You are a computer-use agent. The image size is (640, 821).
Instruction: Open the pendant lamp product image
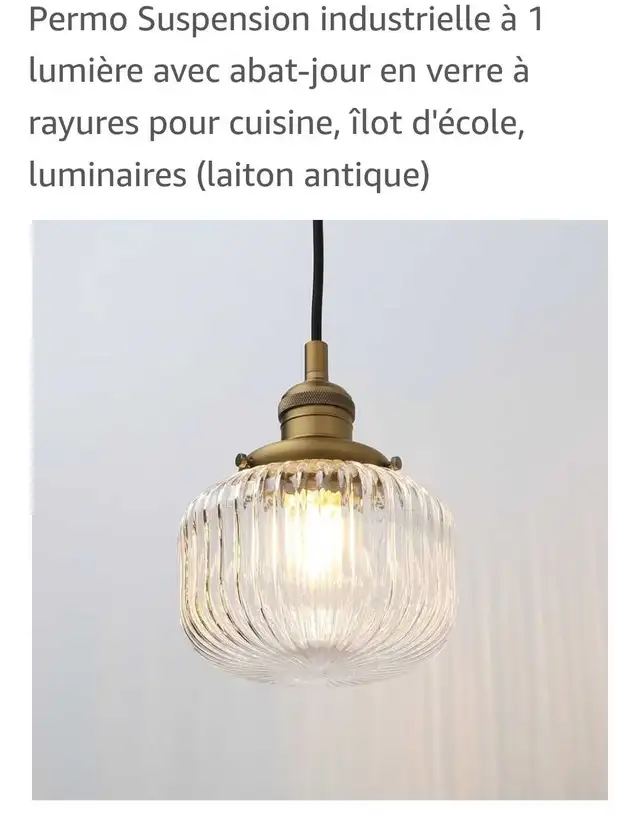[319, 510]
